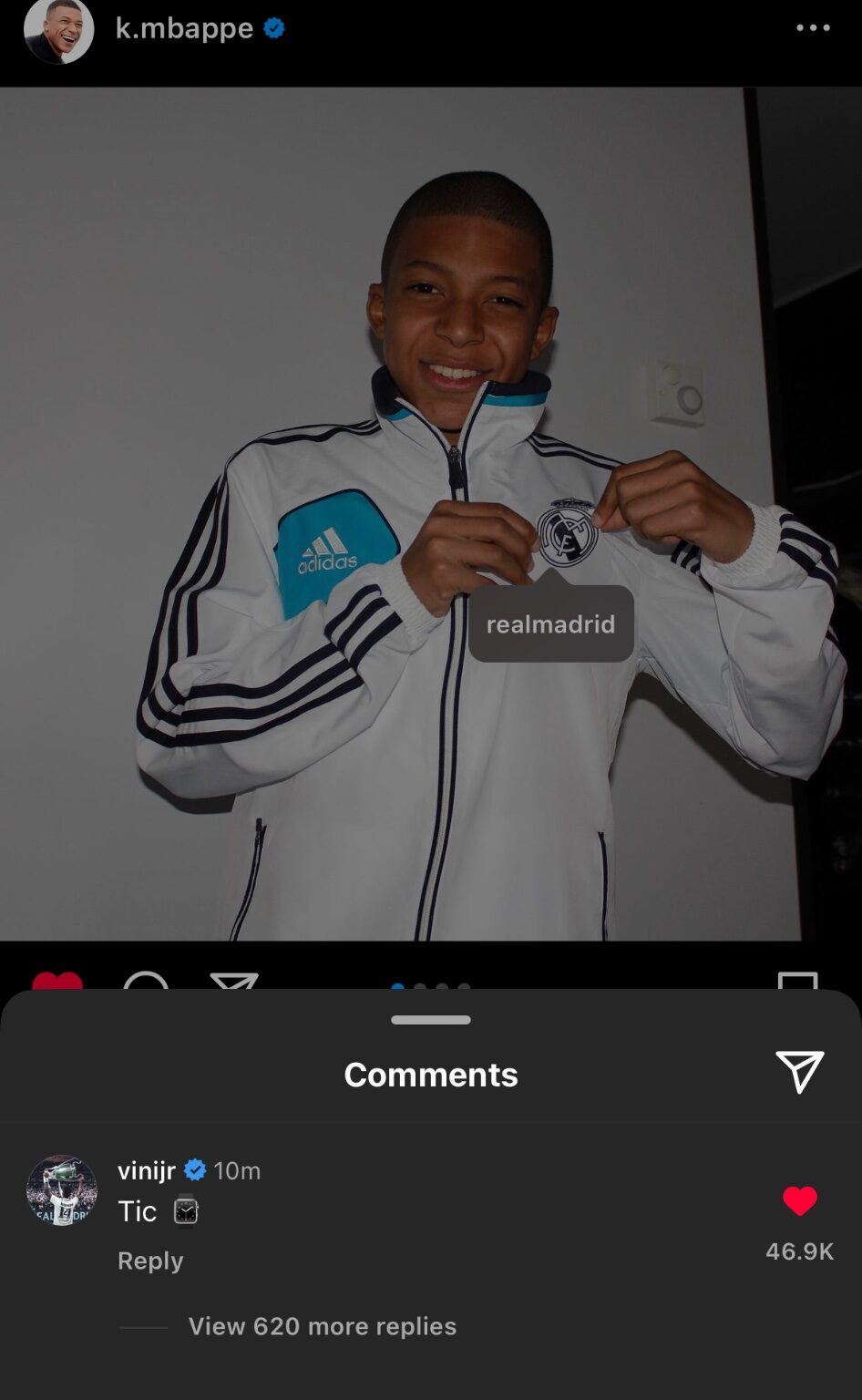Unlike vinijr's comment with the heart

[800, 1201]
